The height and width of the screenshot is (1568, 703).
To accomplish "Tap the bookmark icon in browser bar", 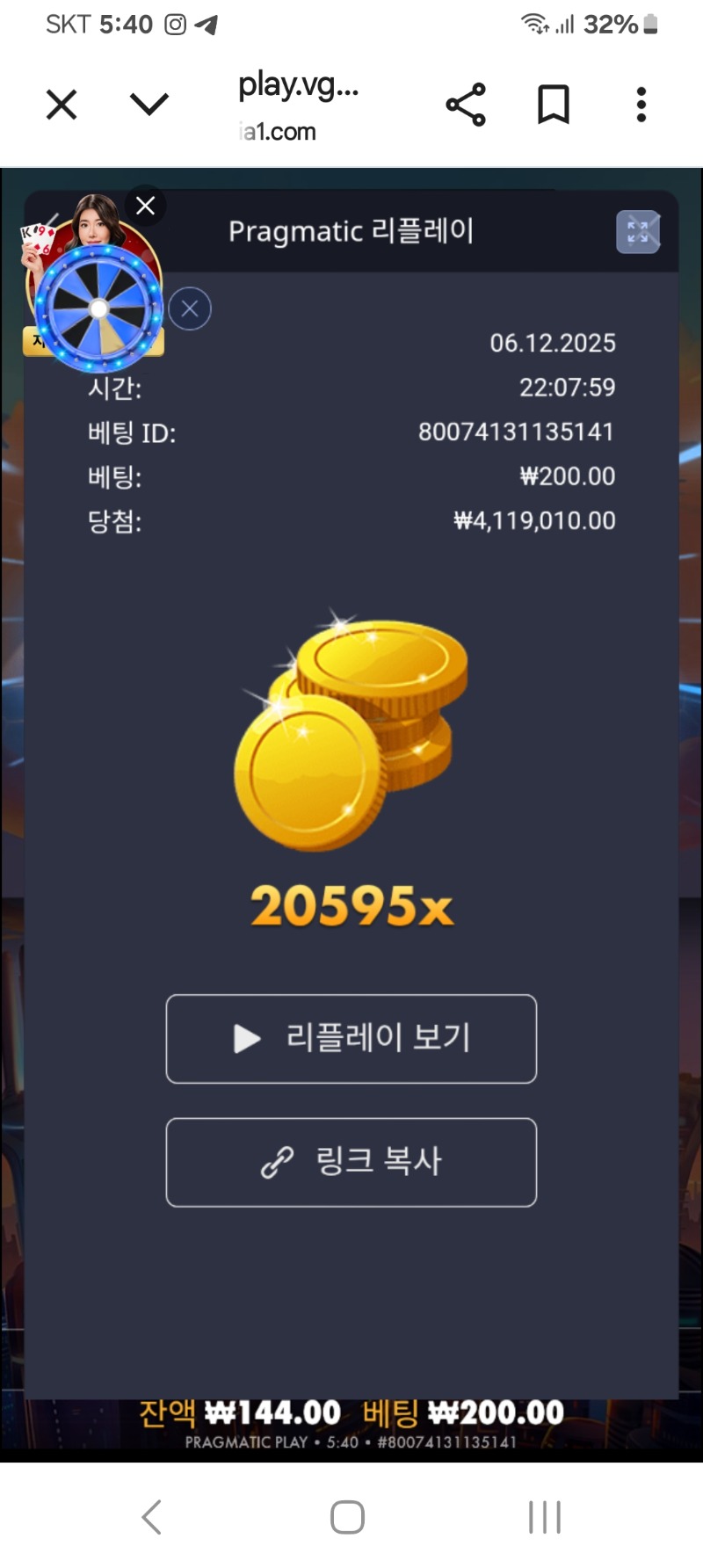I will click(554, 104).
